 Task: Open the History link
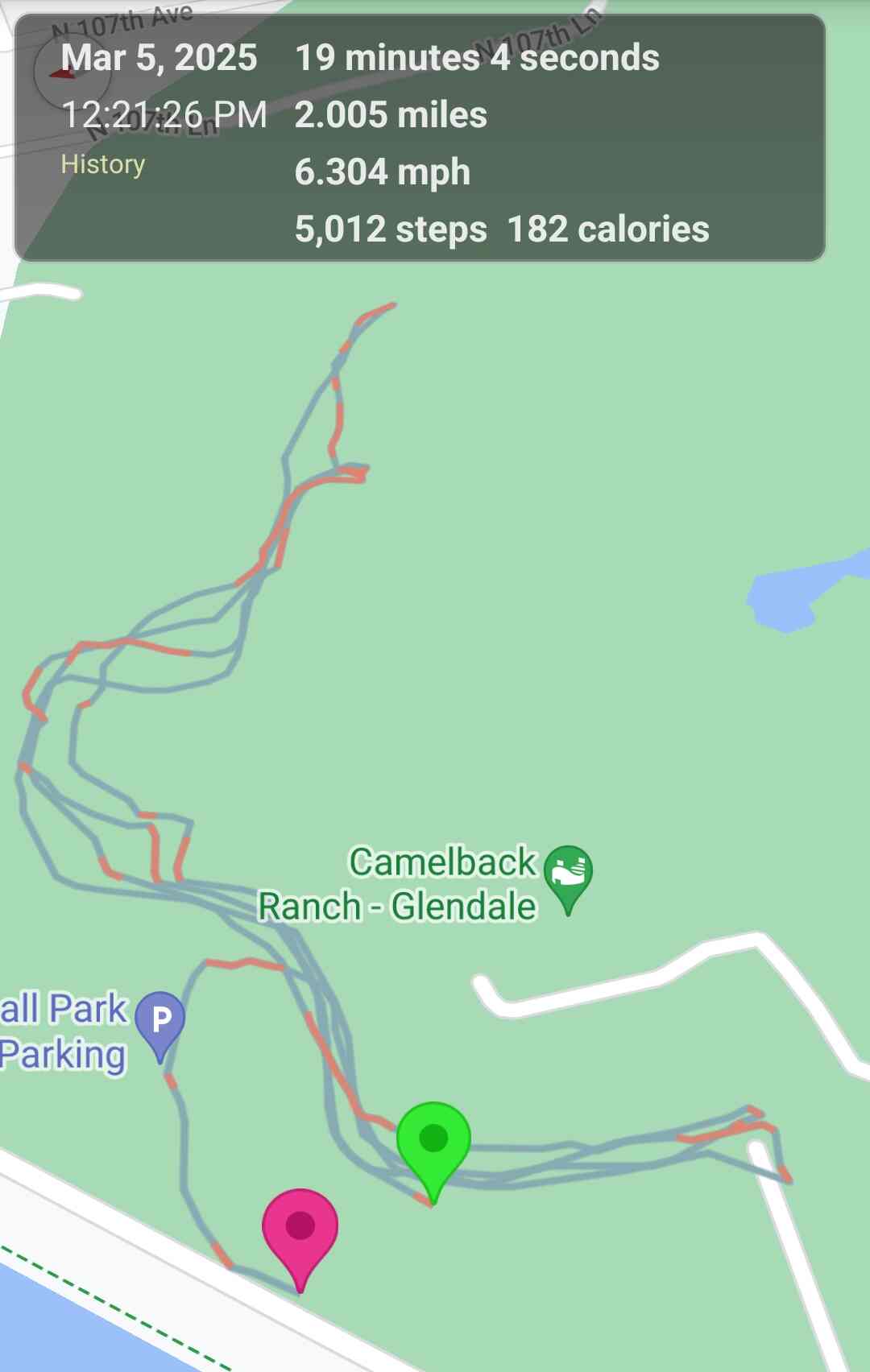(x=103, y=164)
